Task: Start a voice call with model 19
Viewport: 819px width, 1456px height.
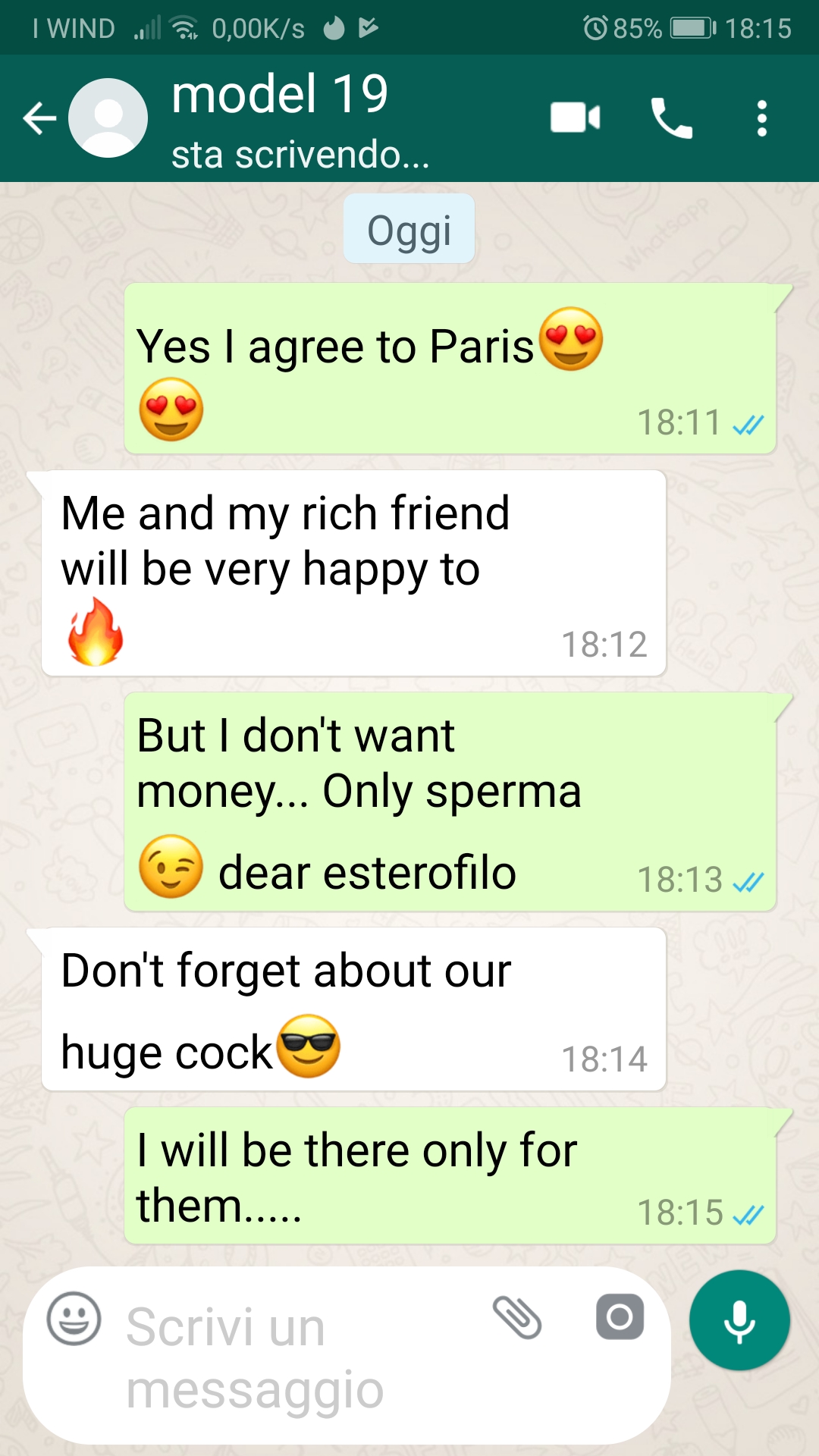Action: point(671,118)
